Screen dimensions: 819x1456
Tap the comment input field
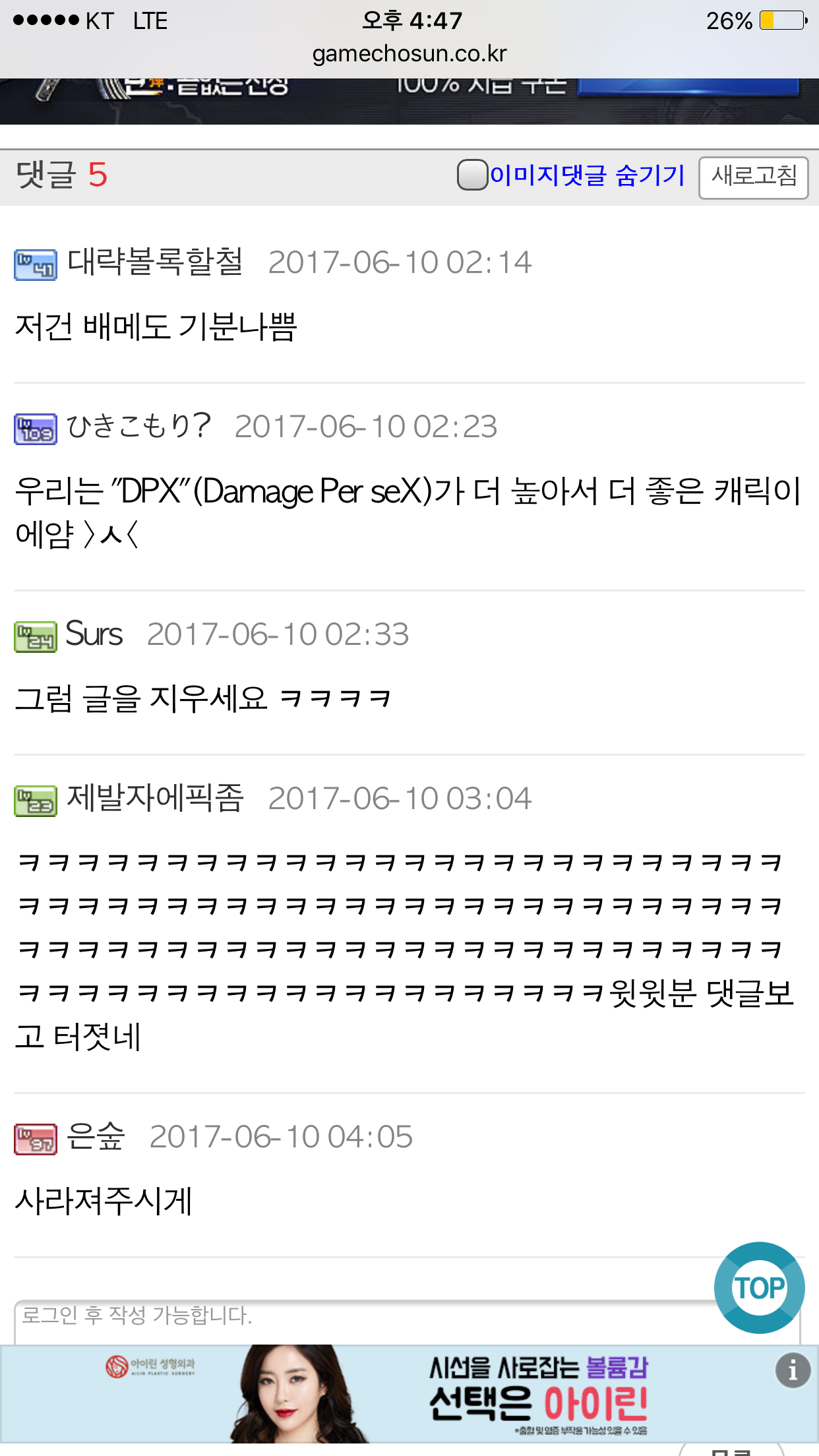407,1323
